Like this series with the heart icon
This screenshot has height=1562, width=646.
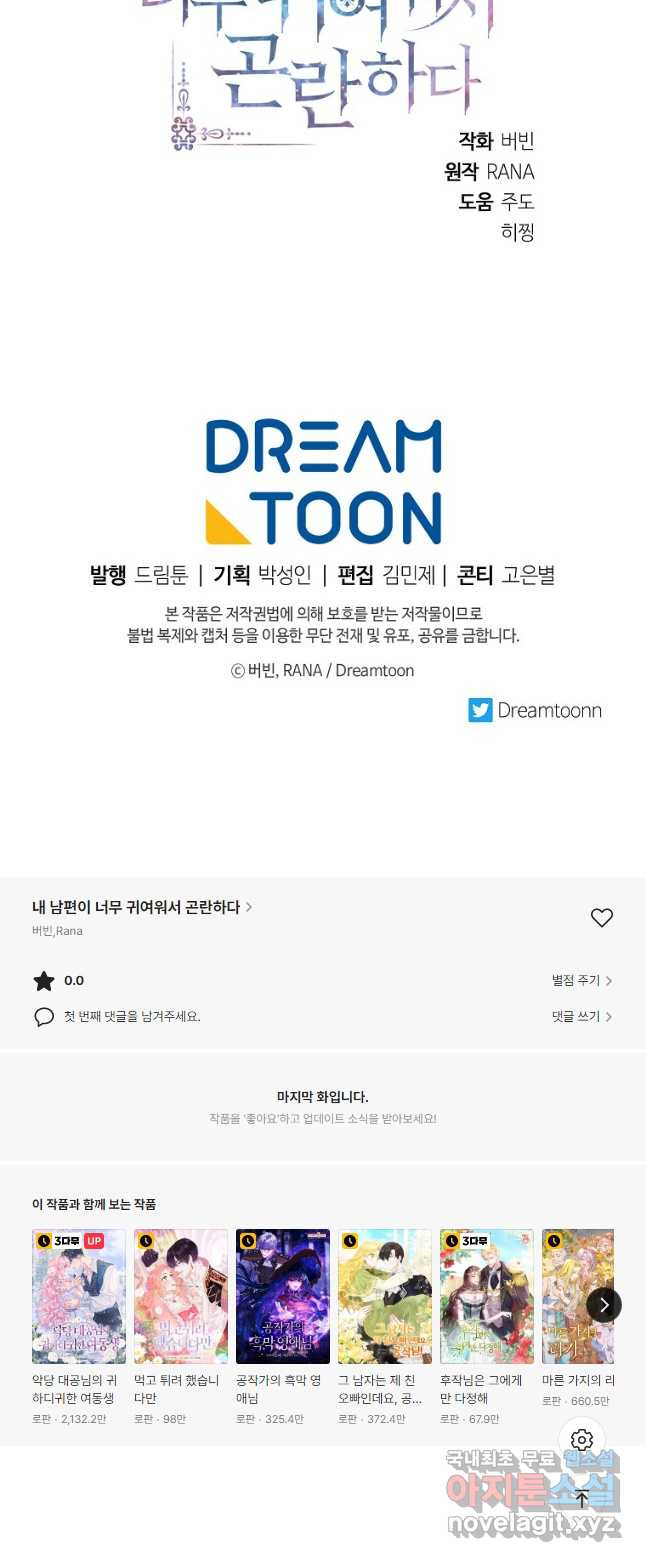pyautogui.click(x=601, y=918)
